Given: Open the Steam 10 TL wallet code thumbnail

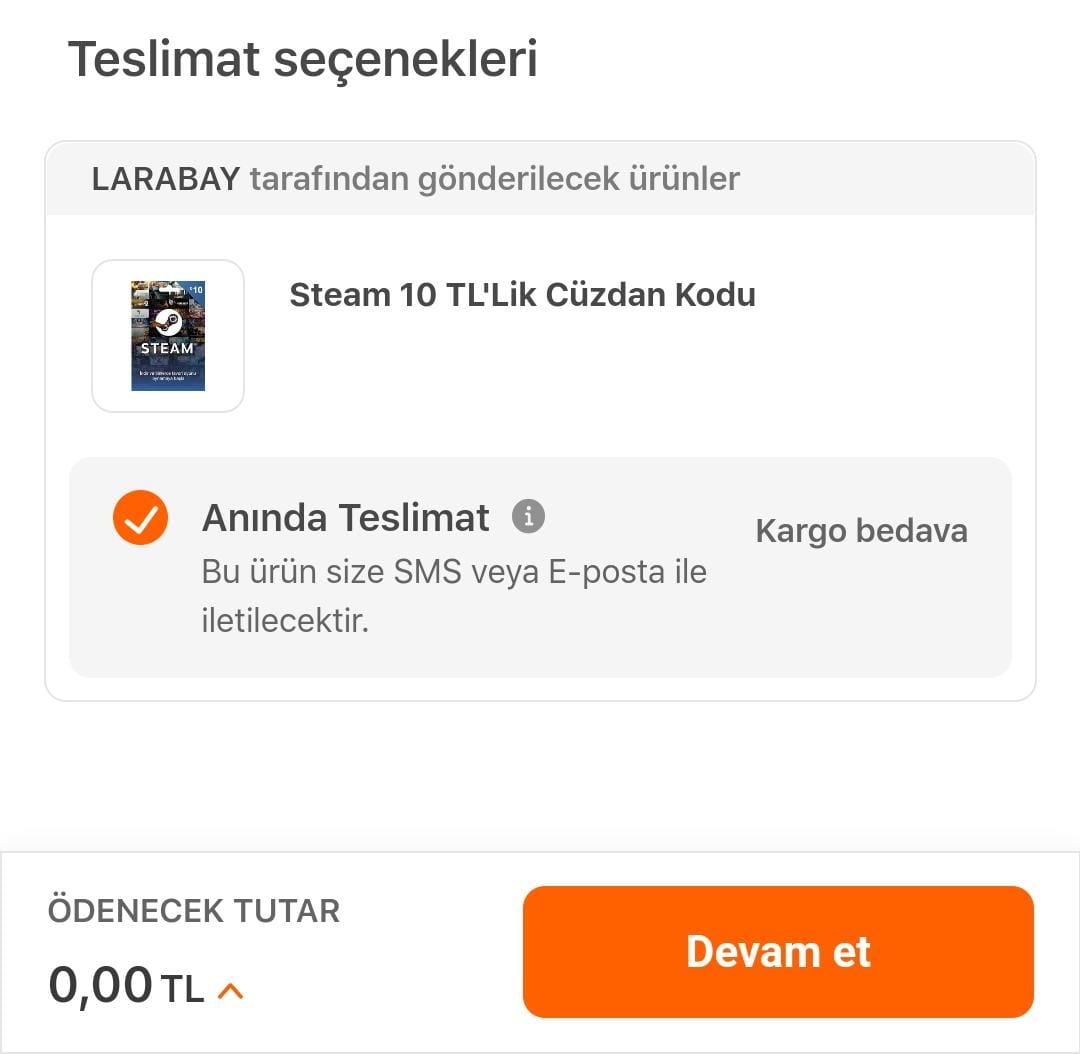Looking at the screenshot, I should [x=168, y=336].
